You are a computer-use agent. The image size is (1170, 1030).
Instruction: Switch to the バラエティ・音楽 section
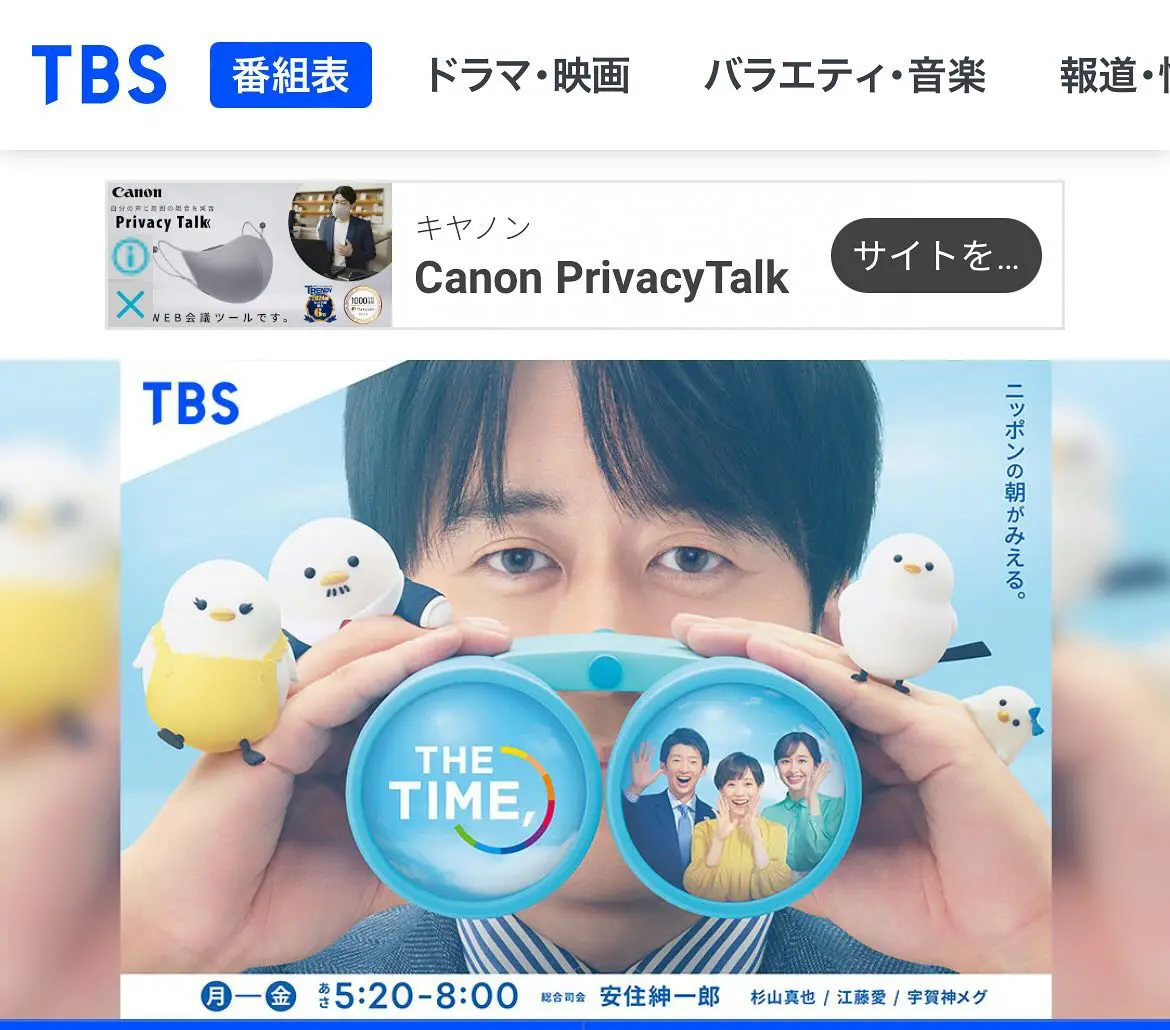pyautogui.click(x=844, y=76)
